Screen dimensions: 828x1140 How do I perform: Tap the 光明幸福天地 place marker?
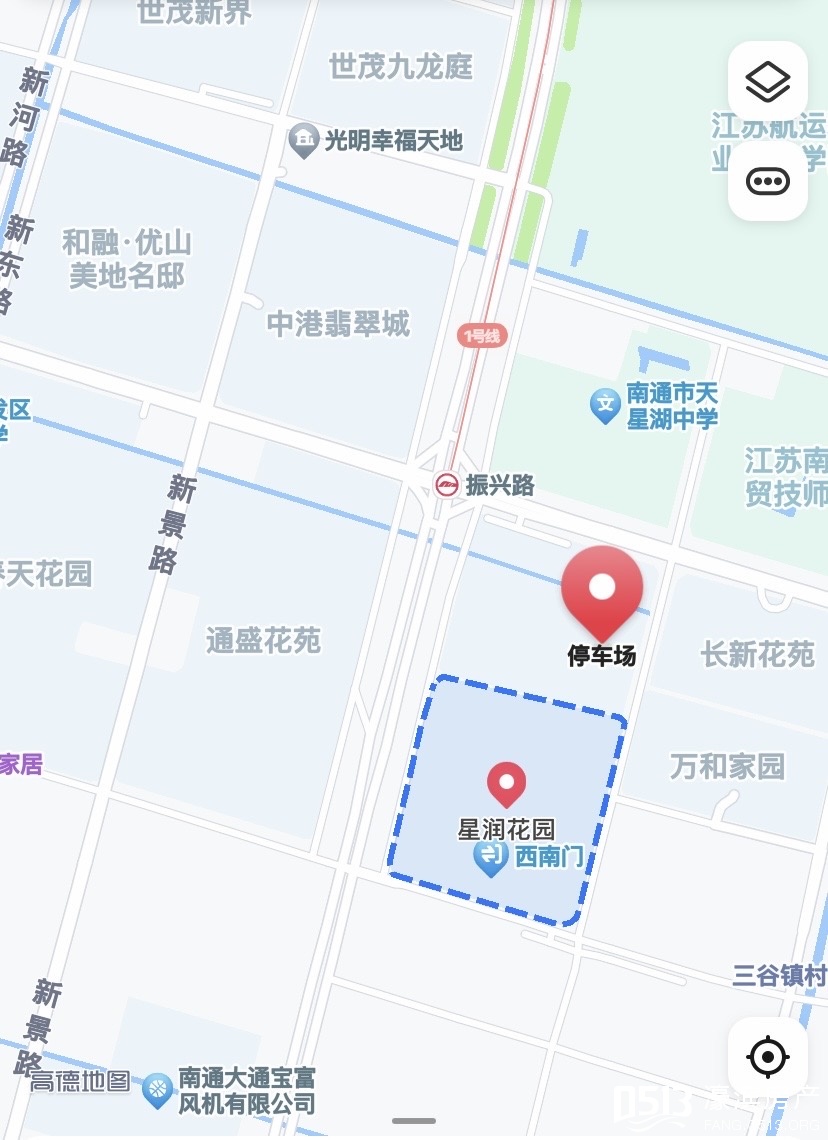tap(303, 141)
